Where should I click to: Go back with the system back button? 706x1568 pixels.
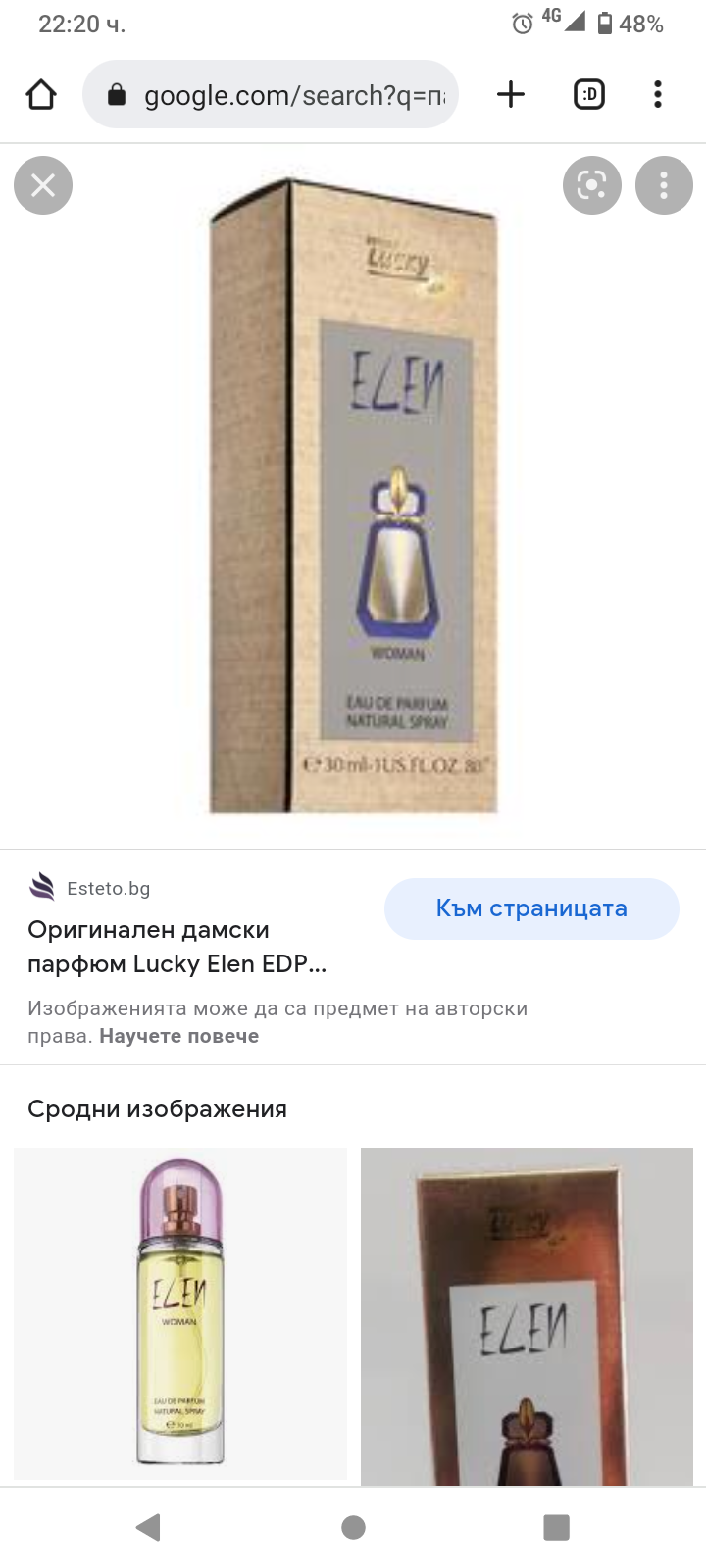tap(148, 1527)
